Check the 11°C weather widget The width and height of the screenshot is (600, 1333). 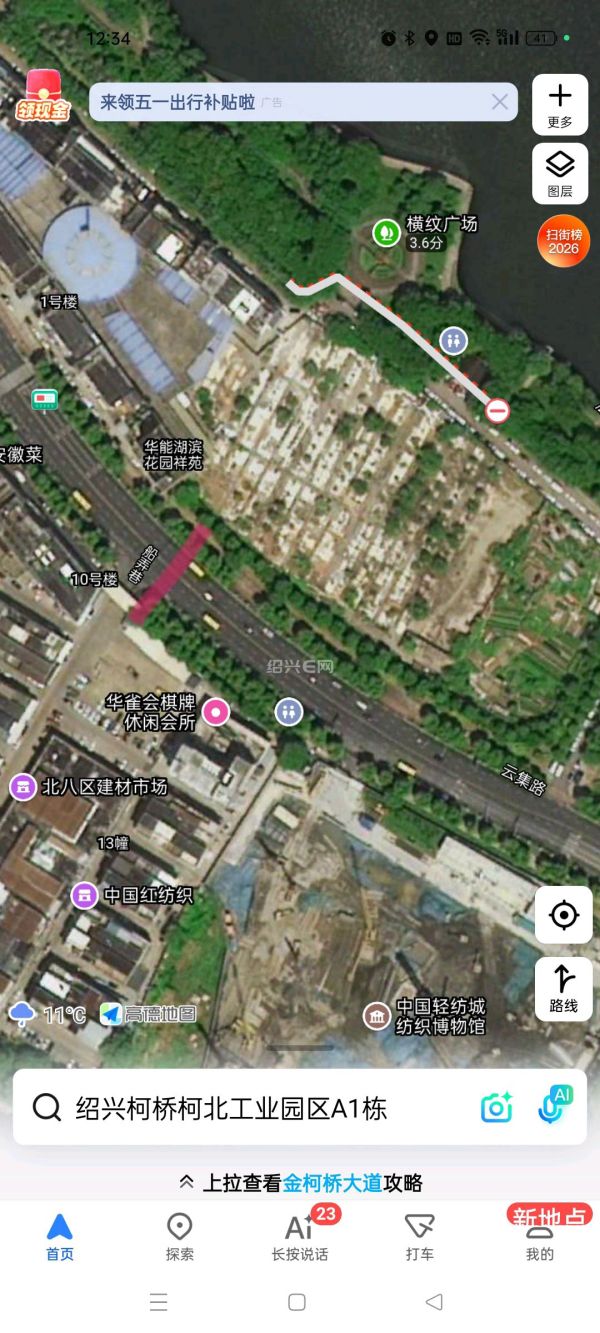(48, 1014)
